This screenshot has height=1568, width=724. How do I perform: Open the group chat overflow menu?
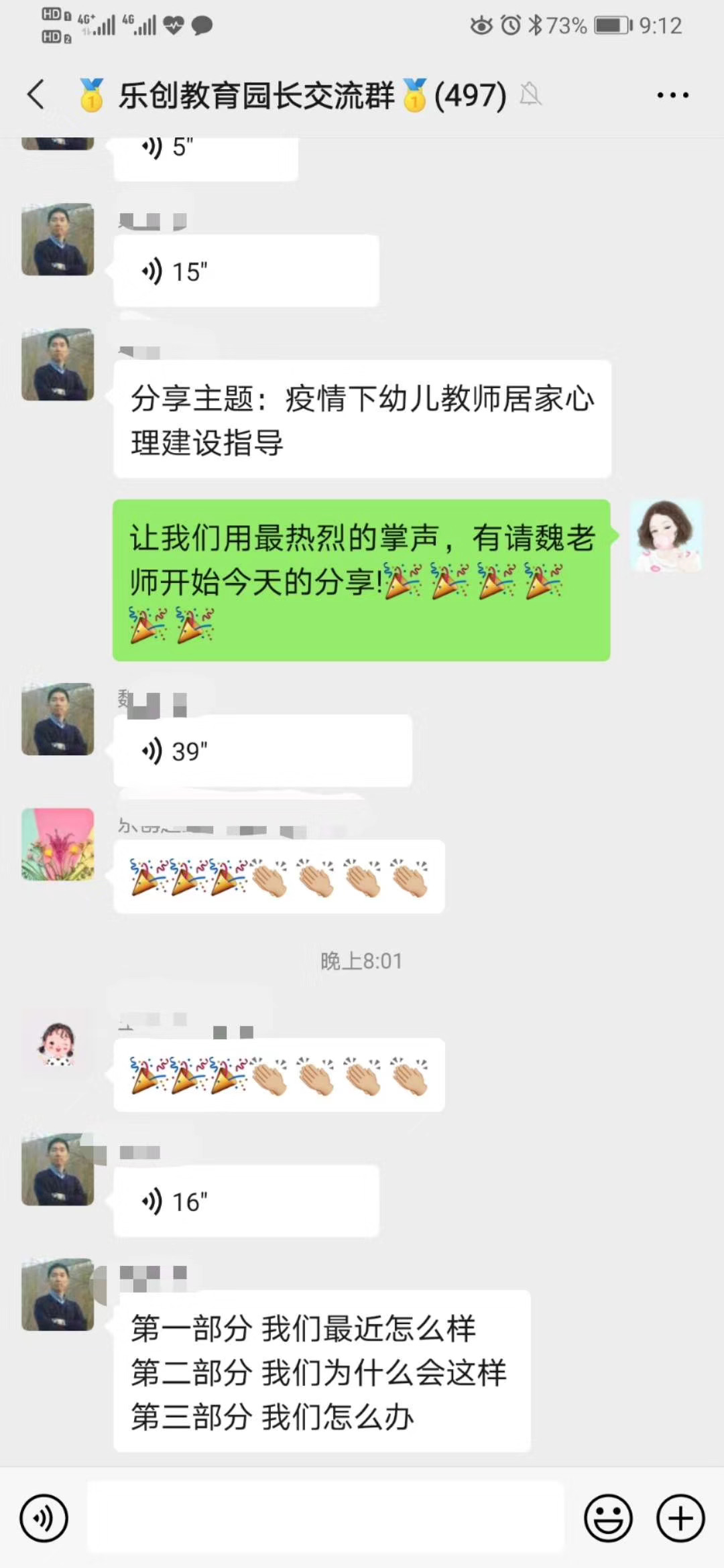[672, 95]
